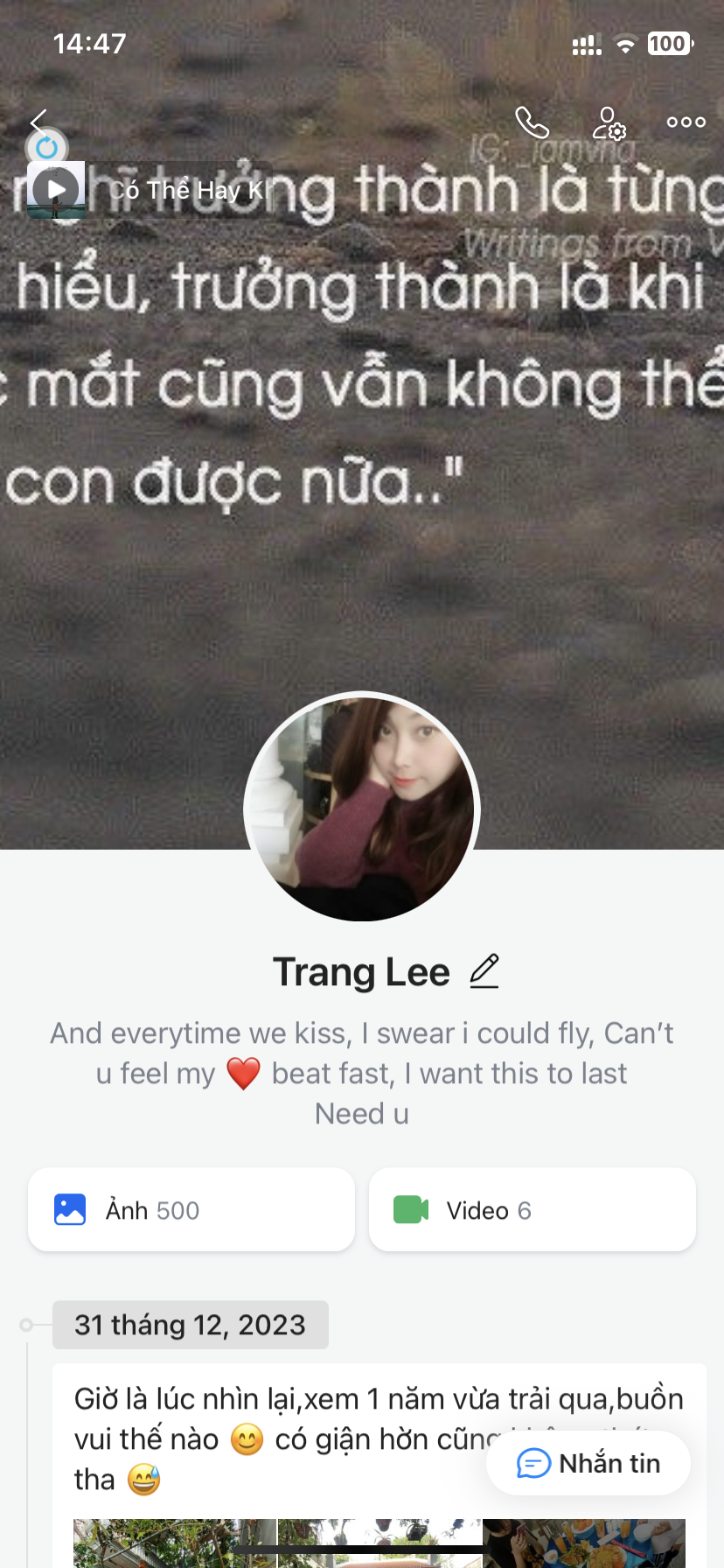
Task: Open the three-dot overflow menu
Action: click(x=686, y=122)
